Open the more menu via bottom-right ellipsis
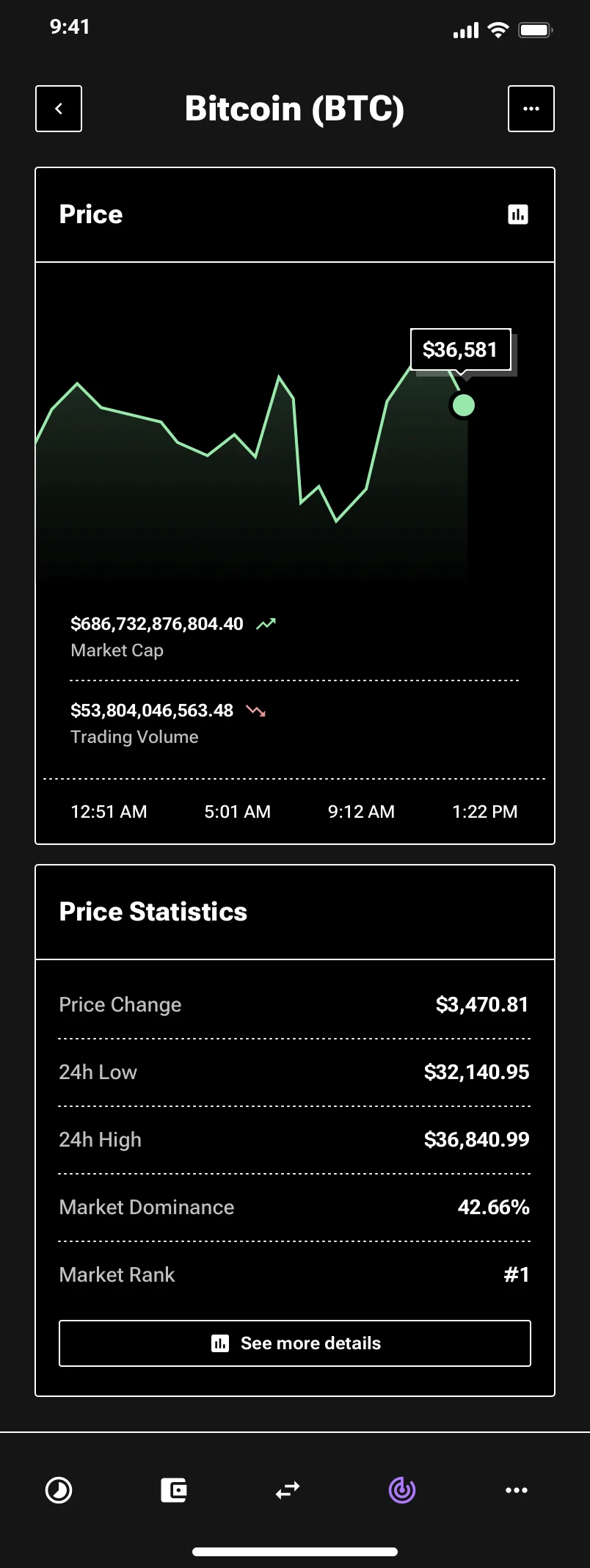Screen dimensions: 590x1568 point(517,1490)
